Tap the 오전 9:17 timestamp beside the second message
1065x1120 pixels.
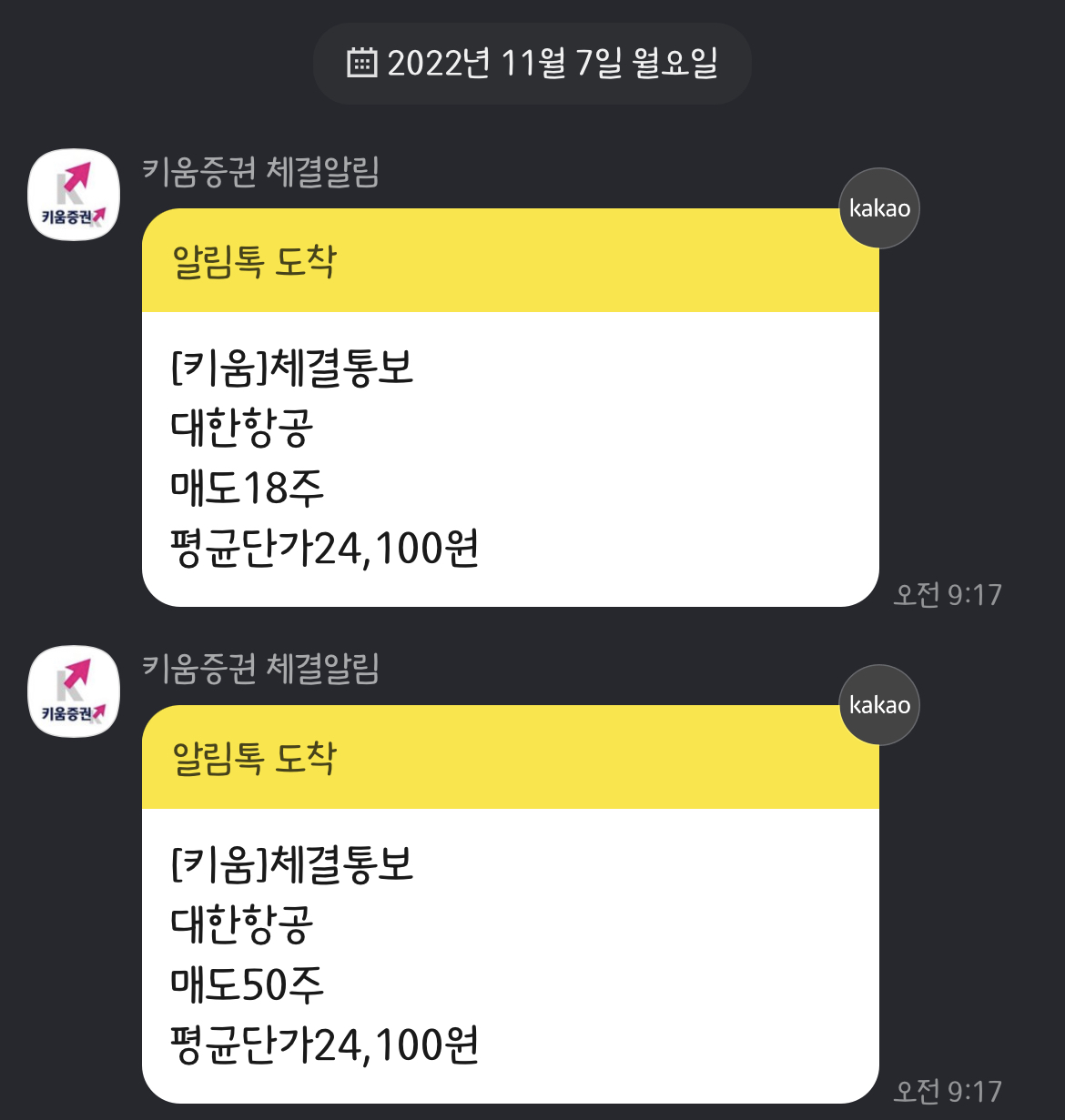(947, 1090)
